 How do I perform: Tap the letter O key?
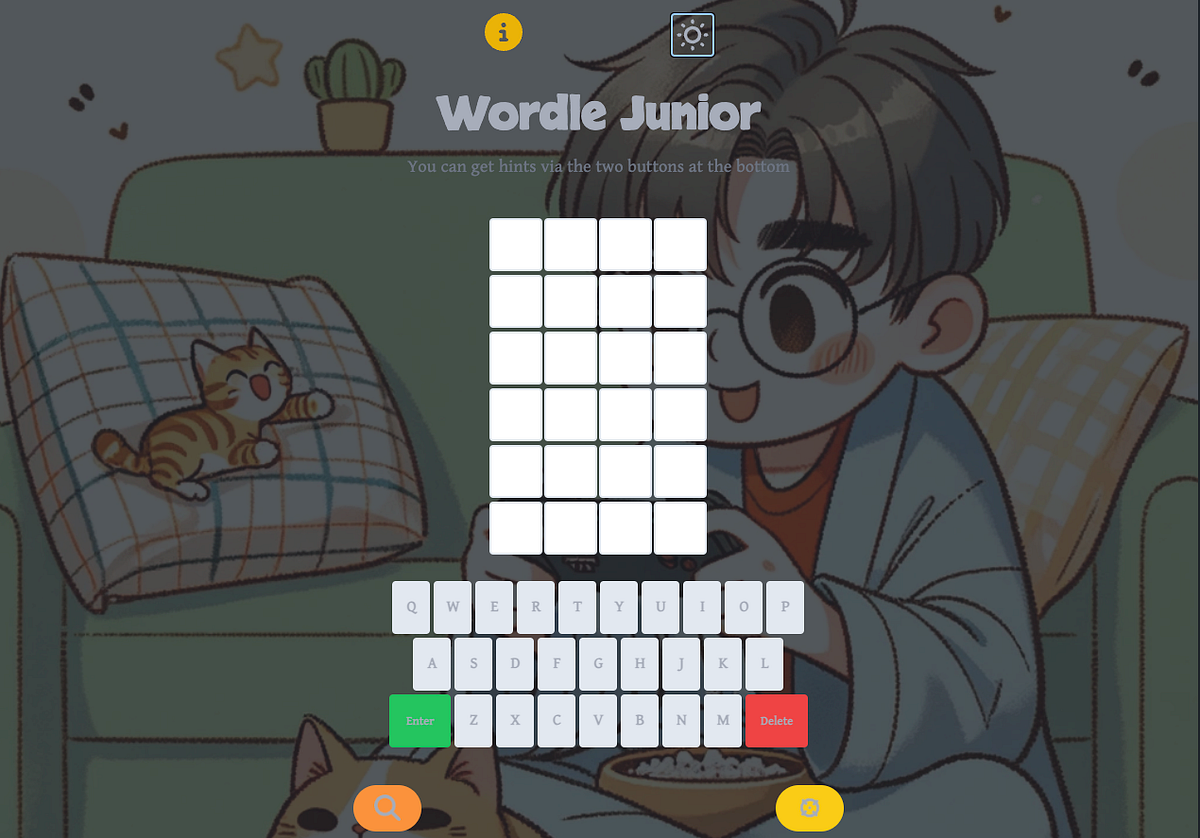[743, 607]
